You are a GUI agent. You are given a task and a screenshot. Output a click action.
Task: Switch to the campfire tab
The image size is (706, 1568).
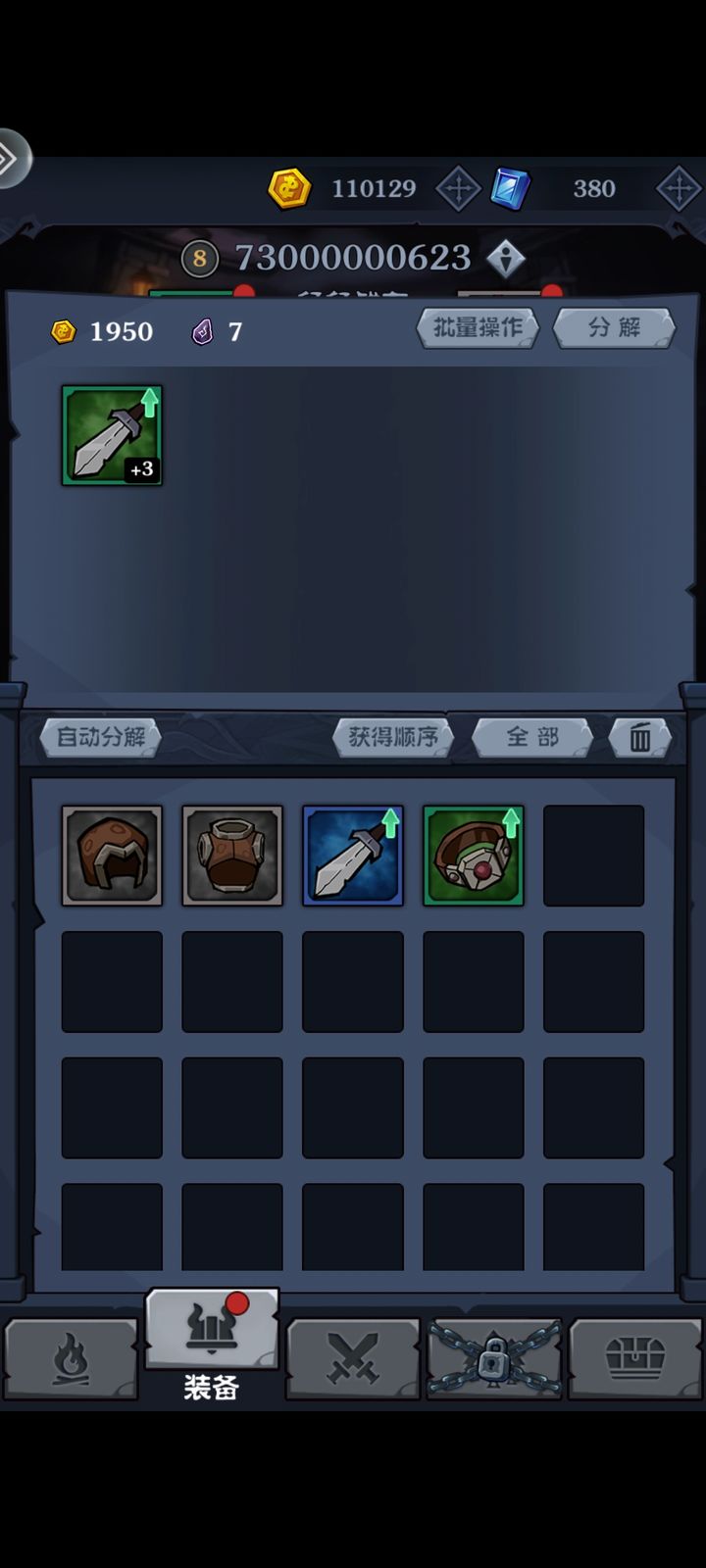[x=71, y=1358]
